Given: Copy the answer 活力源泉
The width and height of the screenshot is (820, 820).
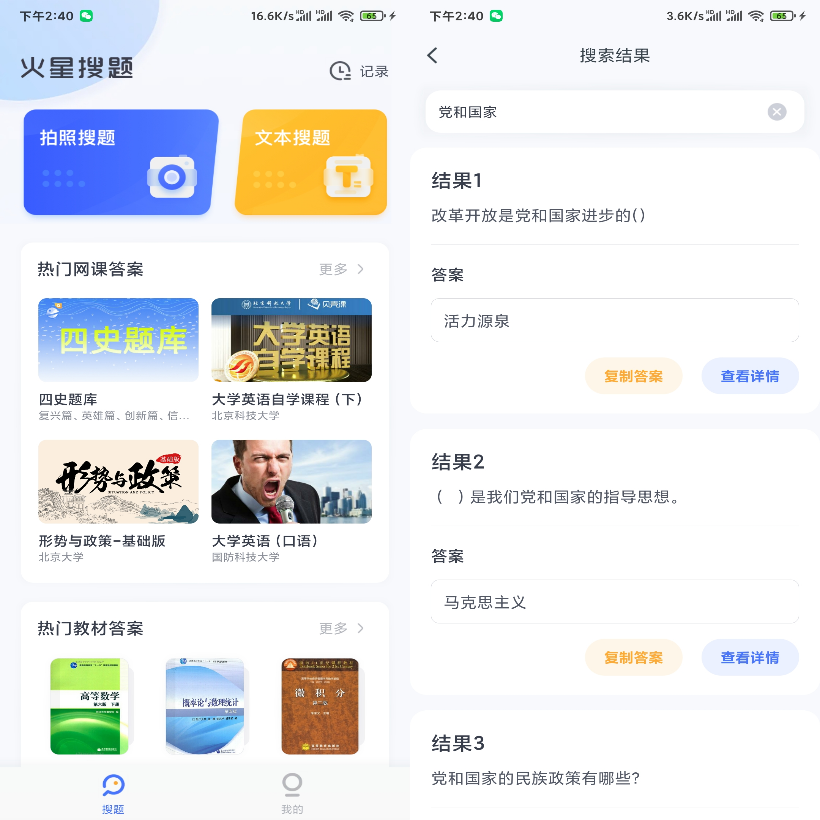Looking at the screenshot, I should pyautogui.click(x=634, y=376).
